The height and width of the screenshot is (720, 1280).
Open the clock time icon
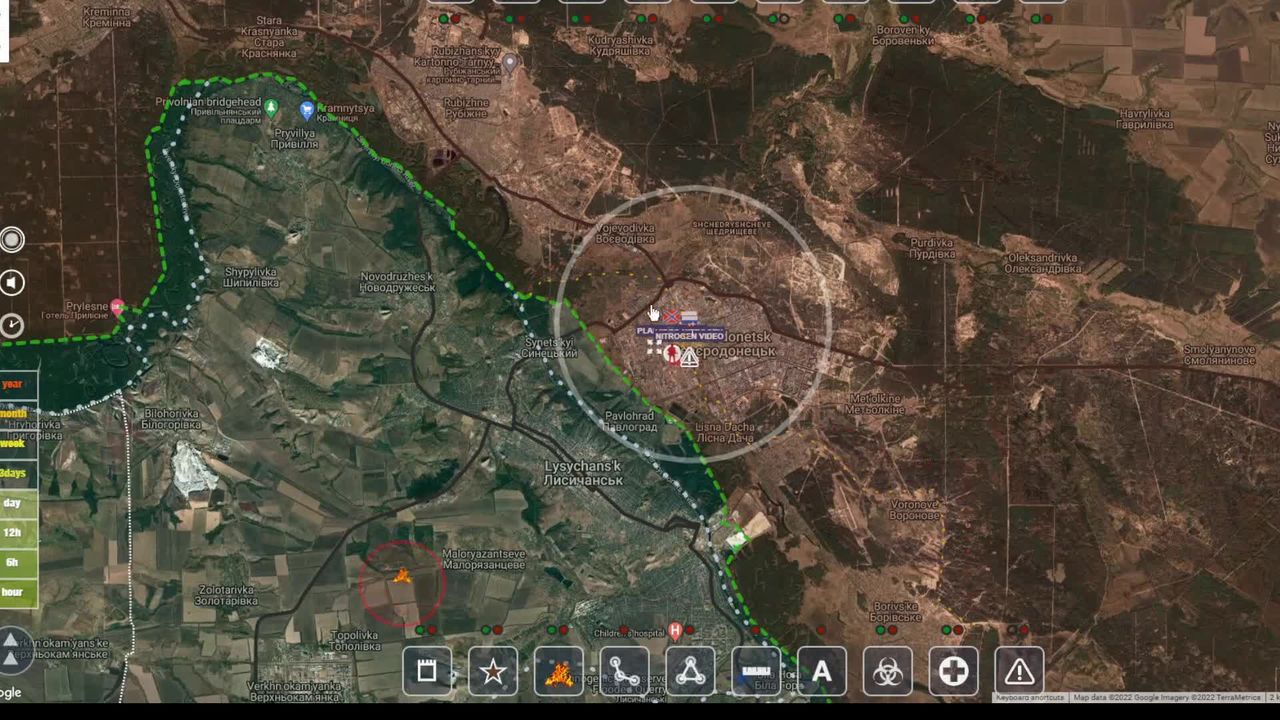pos(12,325)
